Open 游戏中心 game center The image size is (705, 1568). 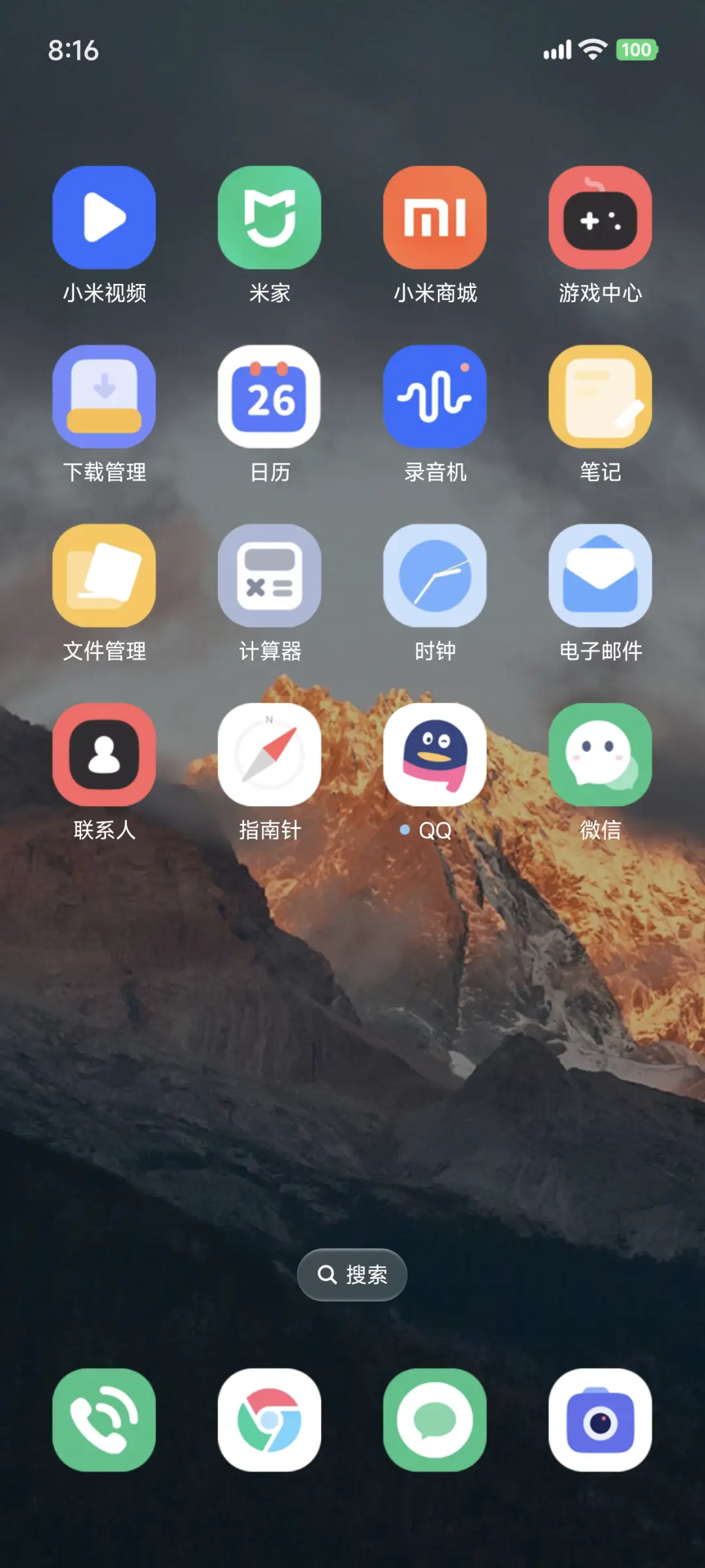click(x=600, y=217)
